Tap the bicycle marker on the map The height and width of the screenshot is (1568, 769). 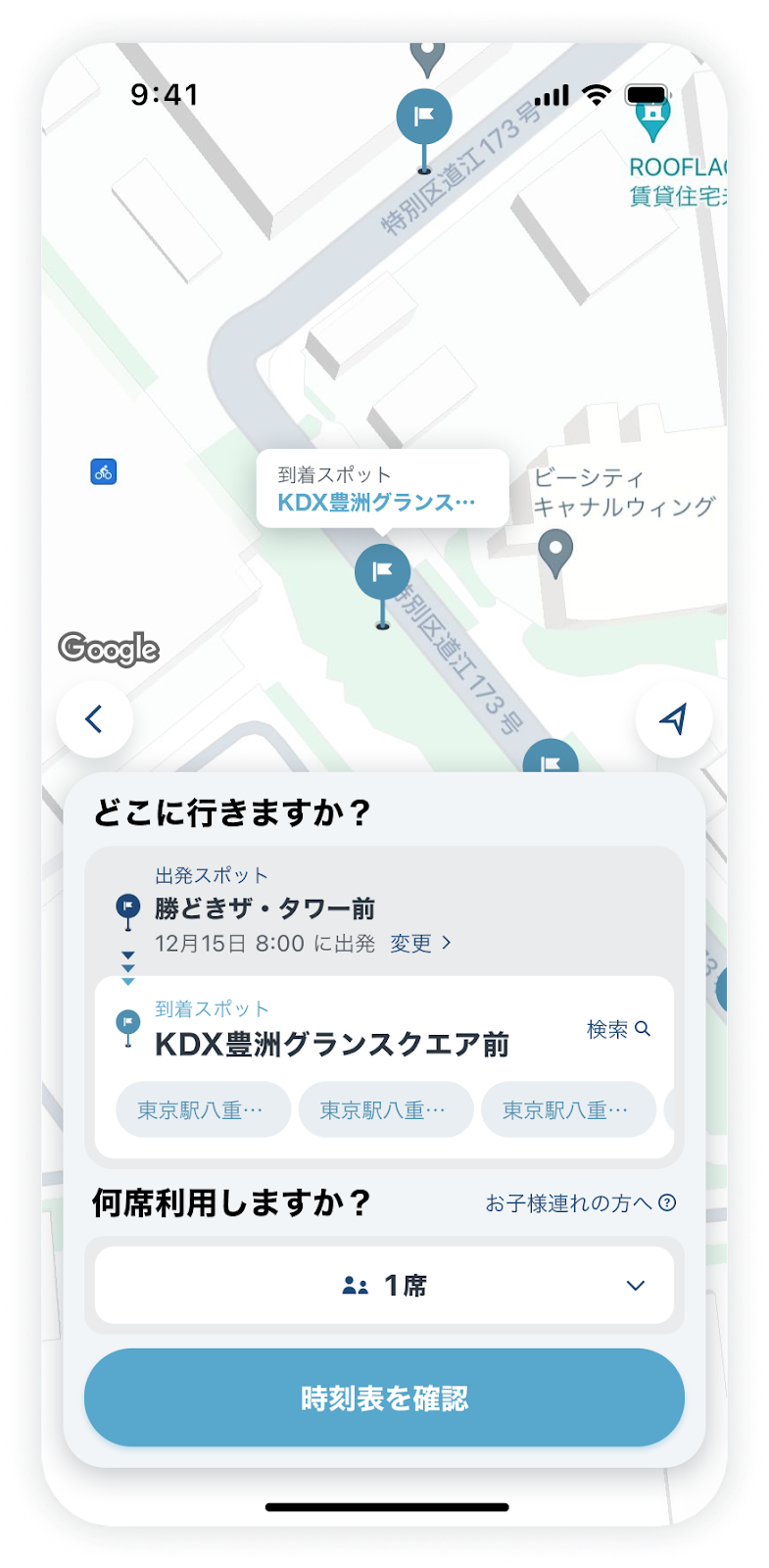[104, 472]
